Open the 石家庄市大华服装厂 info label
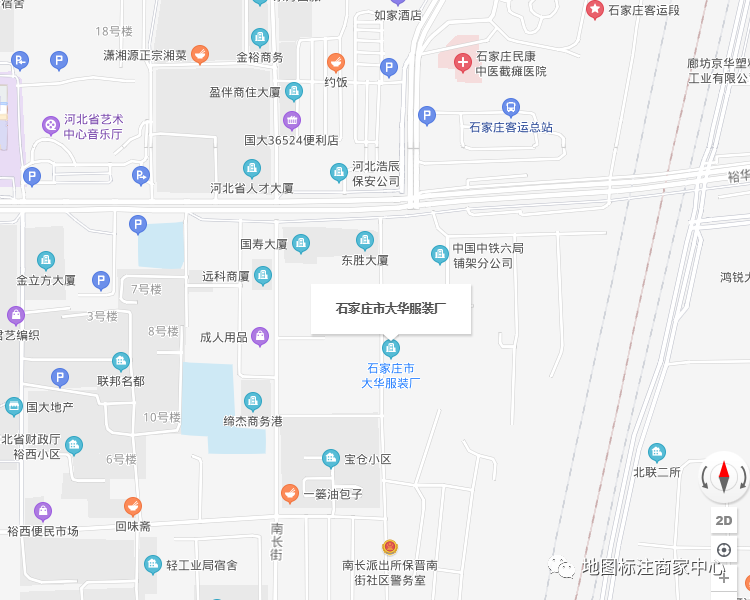This screenshot has width=750, height=600. tap(391, 308)
